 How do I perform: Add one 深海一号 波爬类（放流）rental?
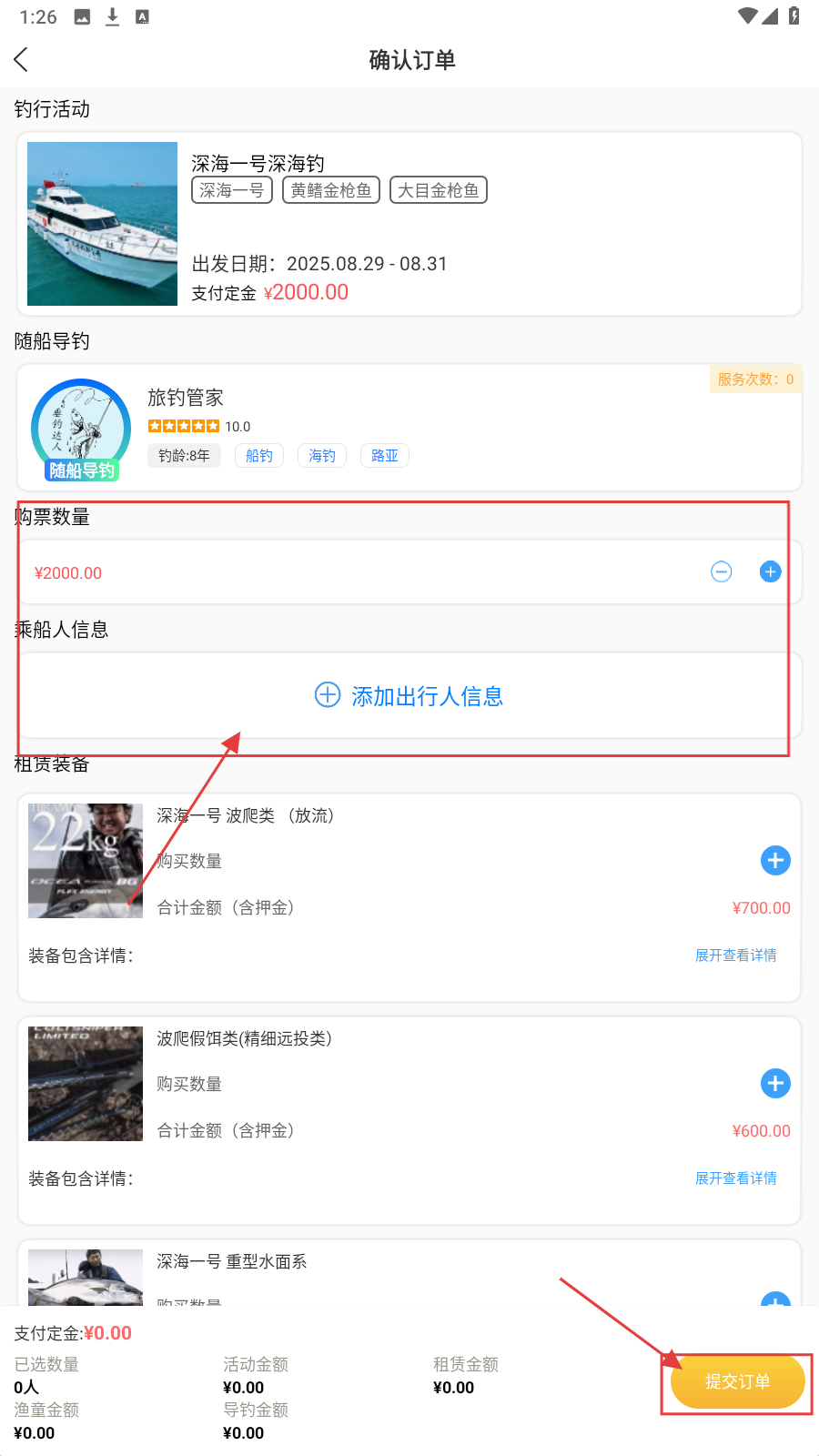pyautogui.click(x=775, y=860)
